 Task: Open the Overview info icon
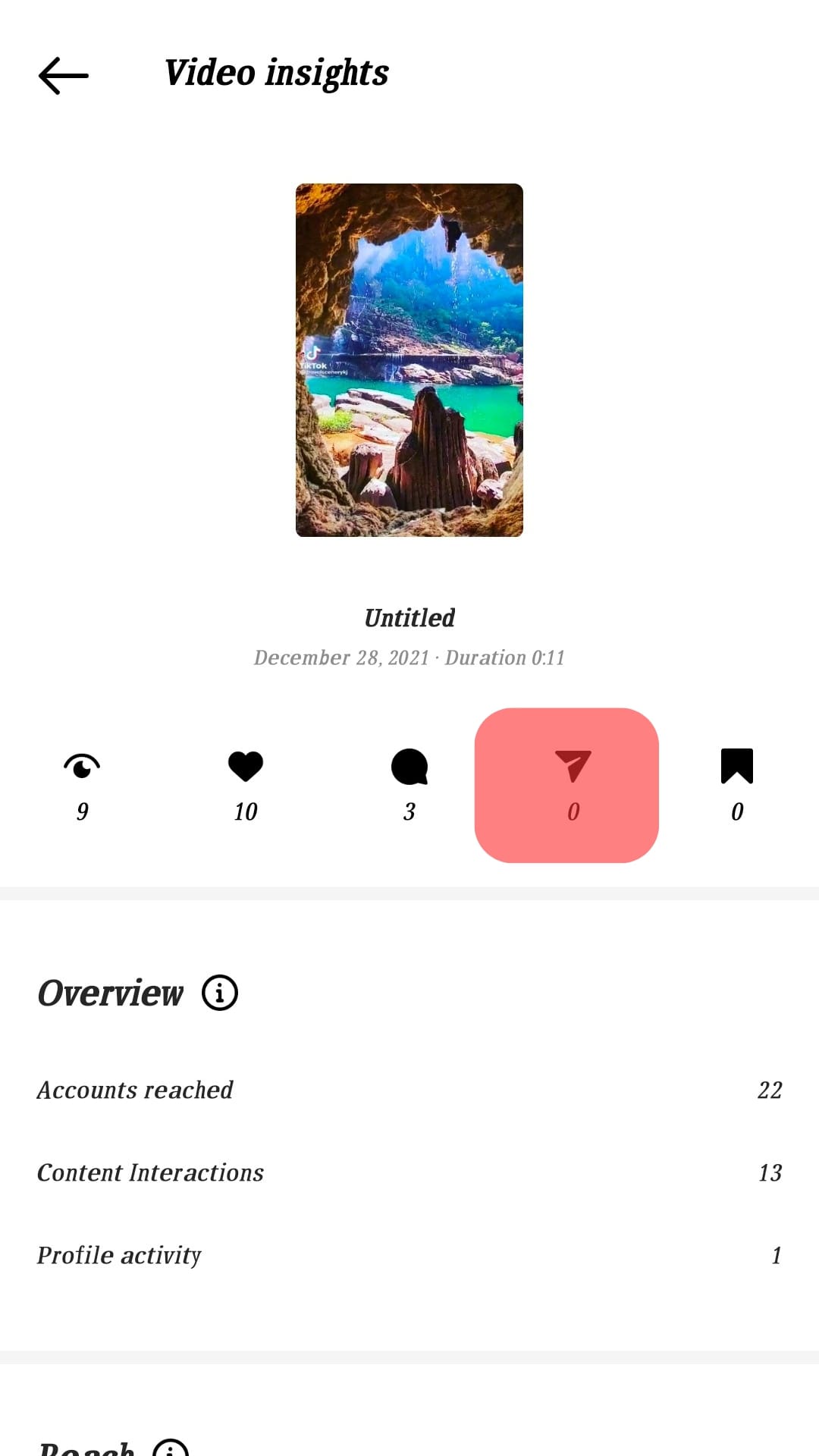(220, 993)
